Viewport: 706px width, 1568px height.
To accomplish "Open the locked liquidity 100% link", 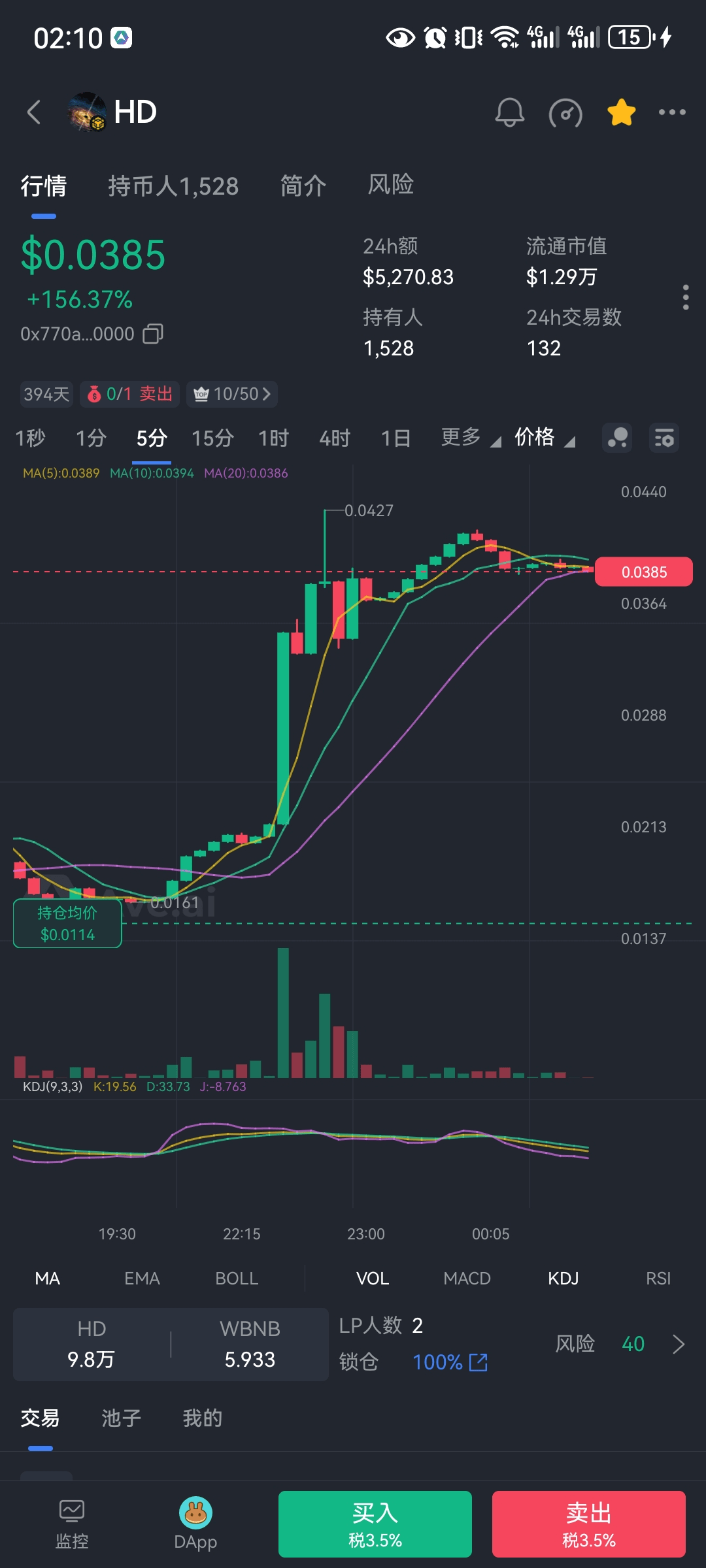I will click(x=450, y=1362).
